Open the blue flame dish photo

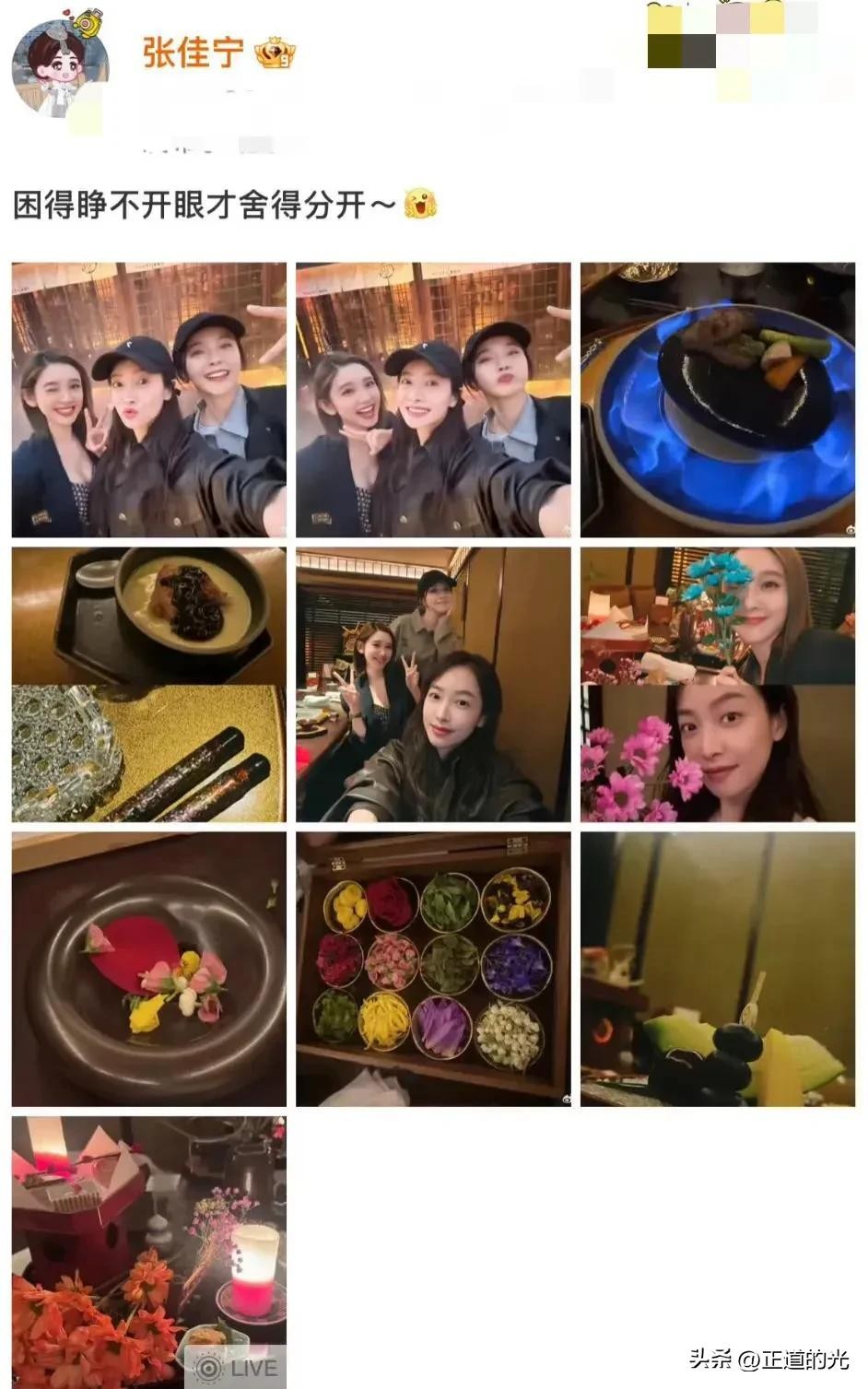click(x=718, y=400)
